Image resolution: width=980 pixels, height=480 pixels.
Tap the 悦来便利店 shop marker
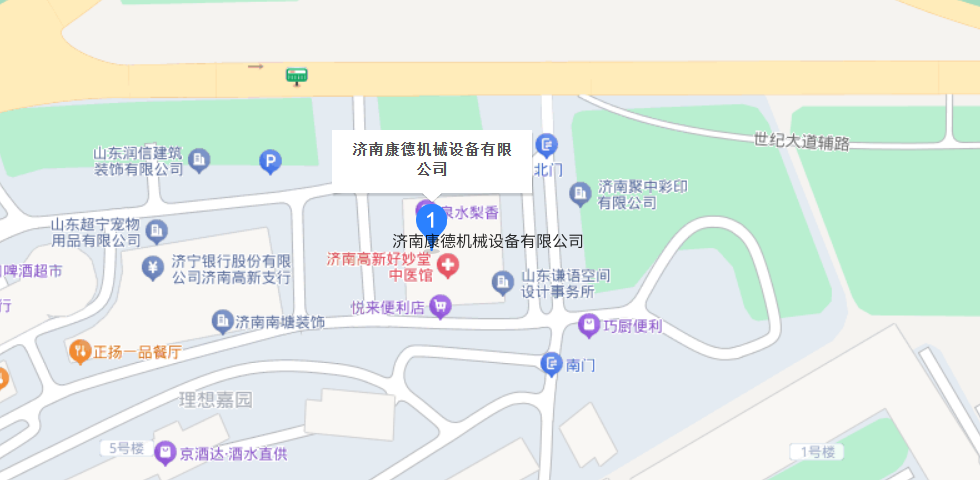tap(440, 307)
